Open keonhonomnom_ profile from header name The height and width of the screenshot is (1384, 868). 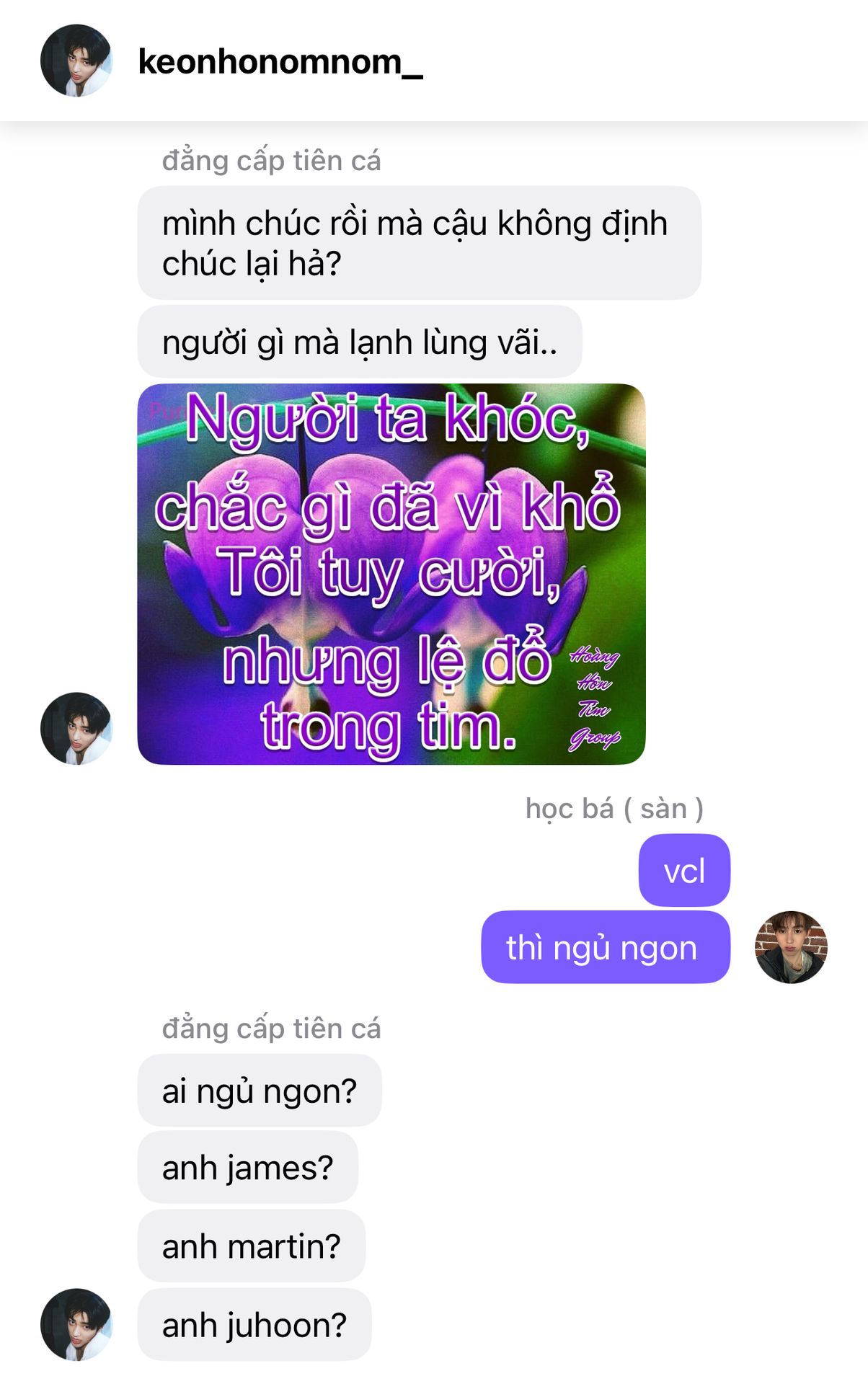pyautogui.click(x=280, y=62)
